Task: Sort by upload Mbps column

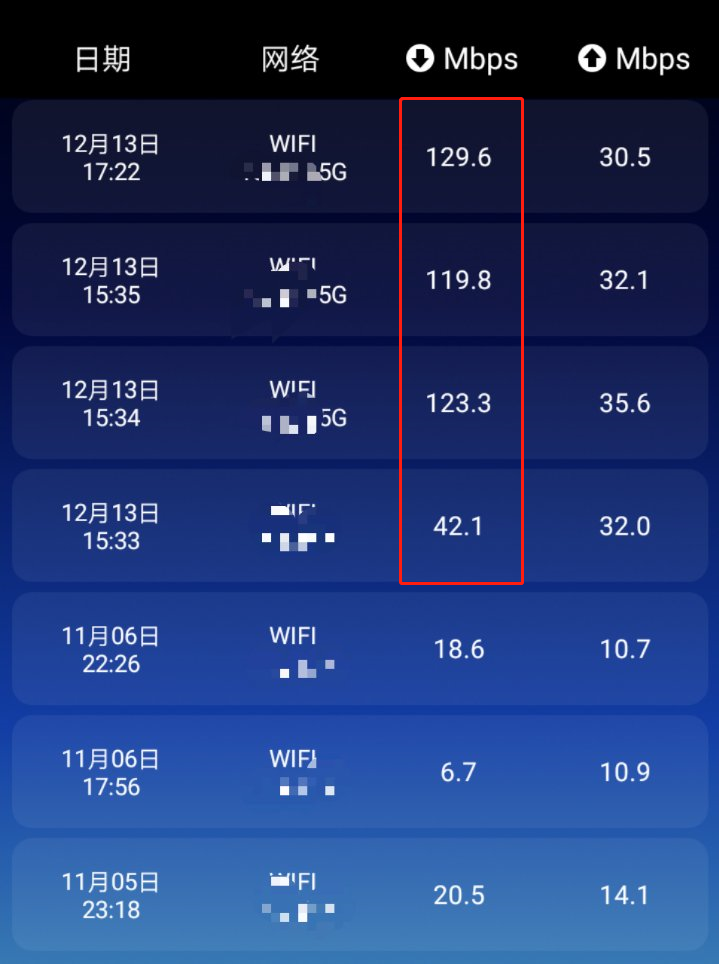Action: (634, 59)
